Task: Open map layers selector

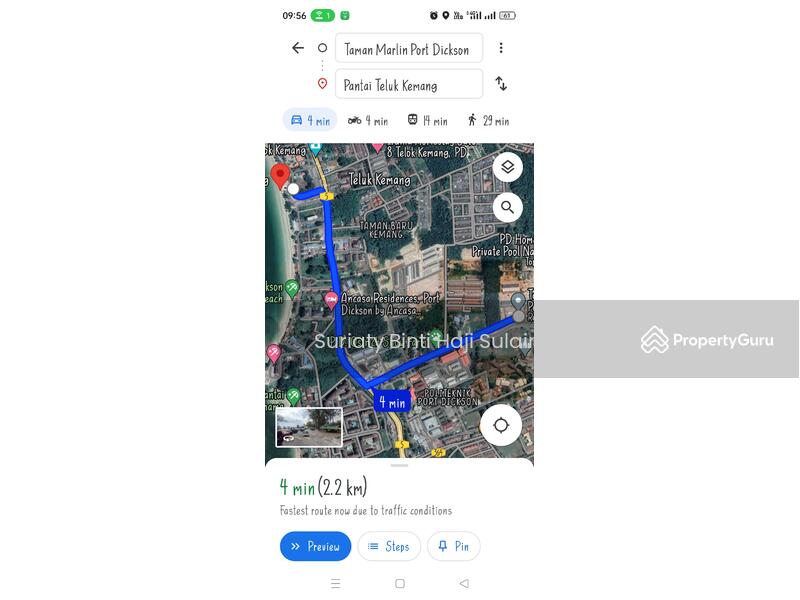Action: 507,167
